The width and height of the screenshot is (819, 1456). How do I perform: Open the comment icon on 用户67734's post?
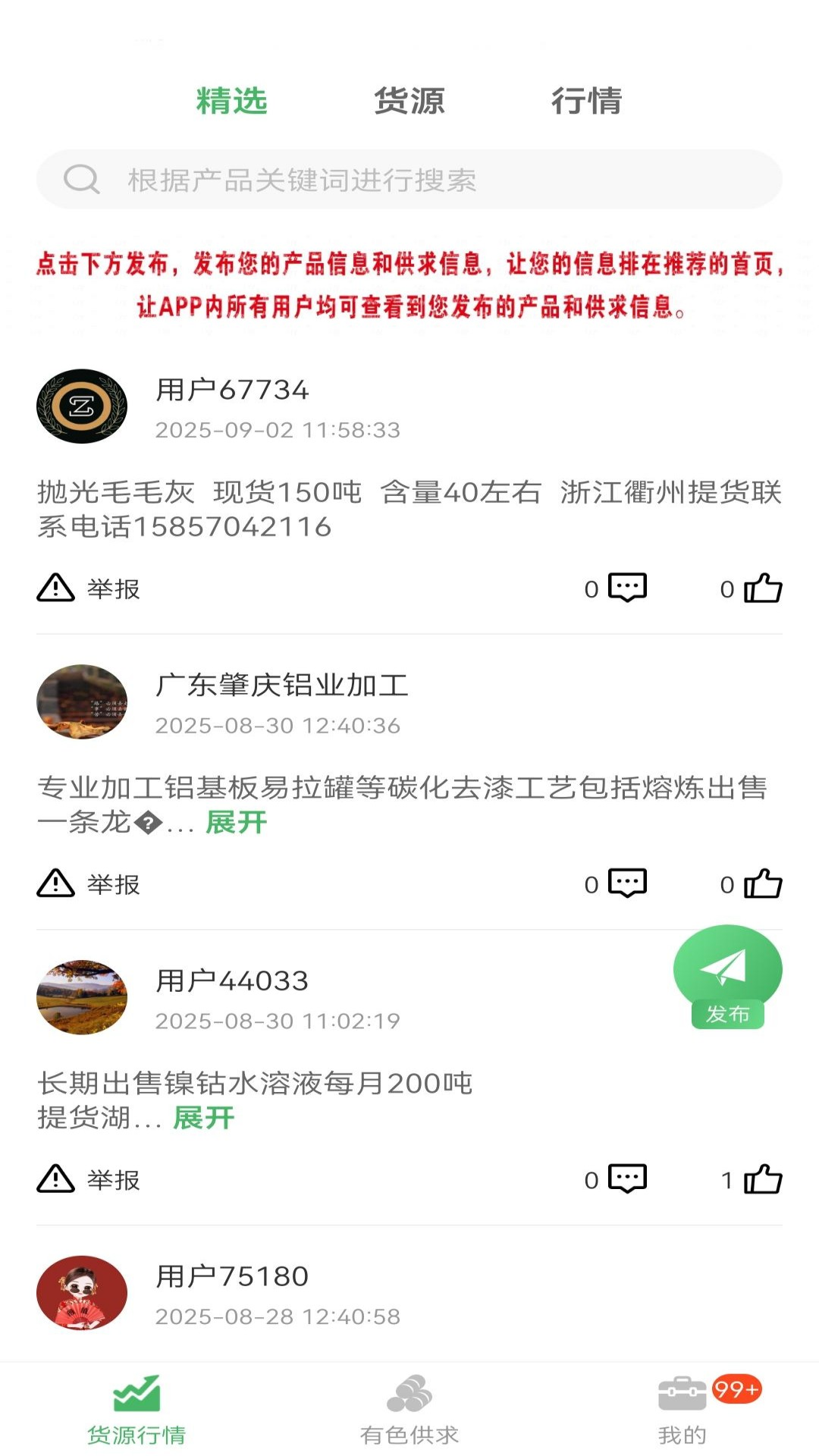coord(626,586)
